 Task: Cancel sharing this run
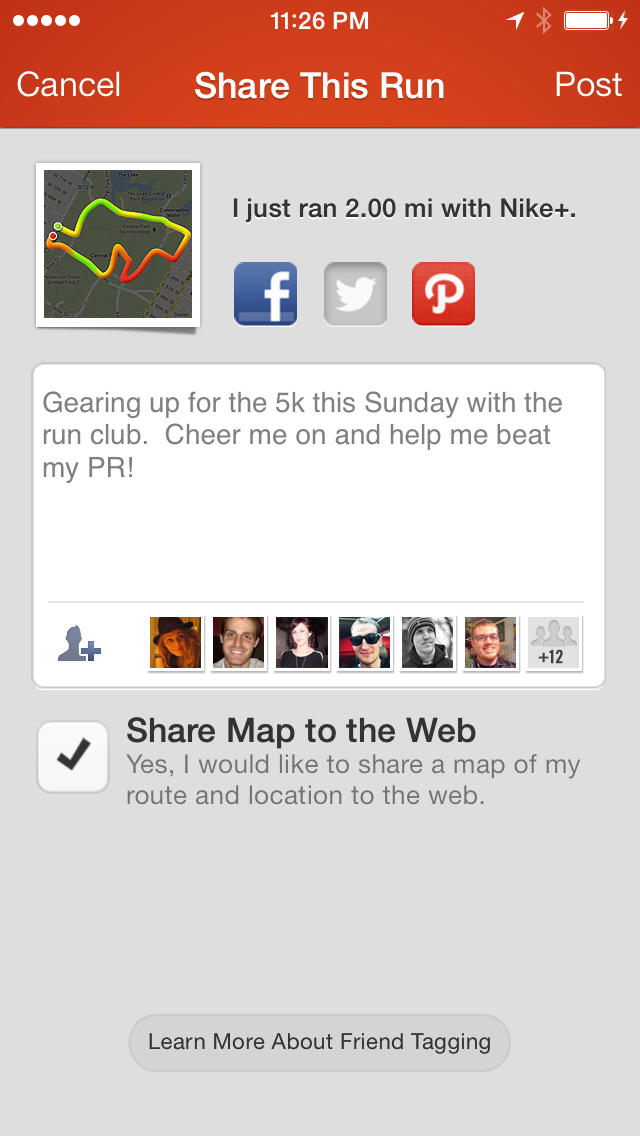pyautogui.click(x=69, y=85)
